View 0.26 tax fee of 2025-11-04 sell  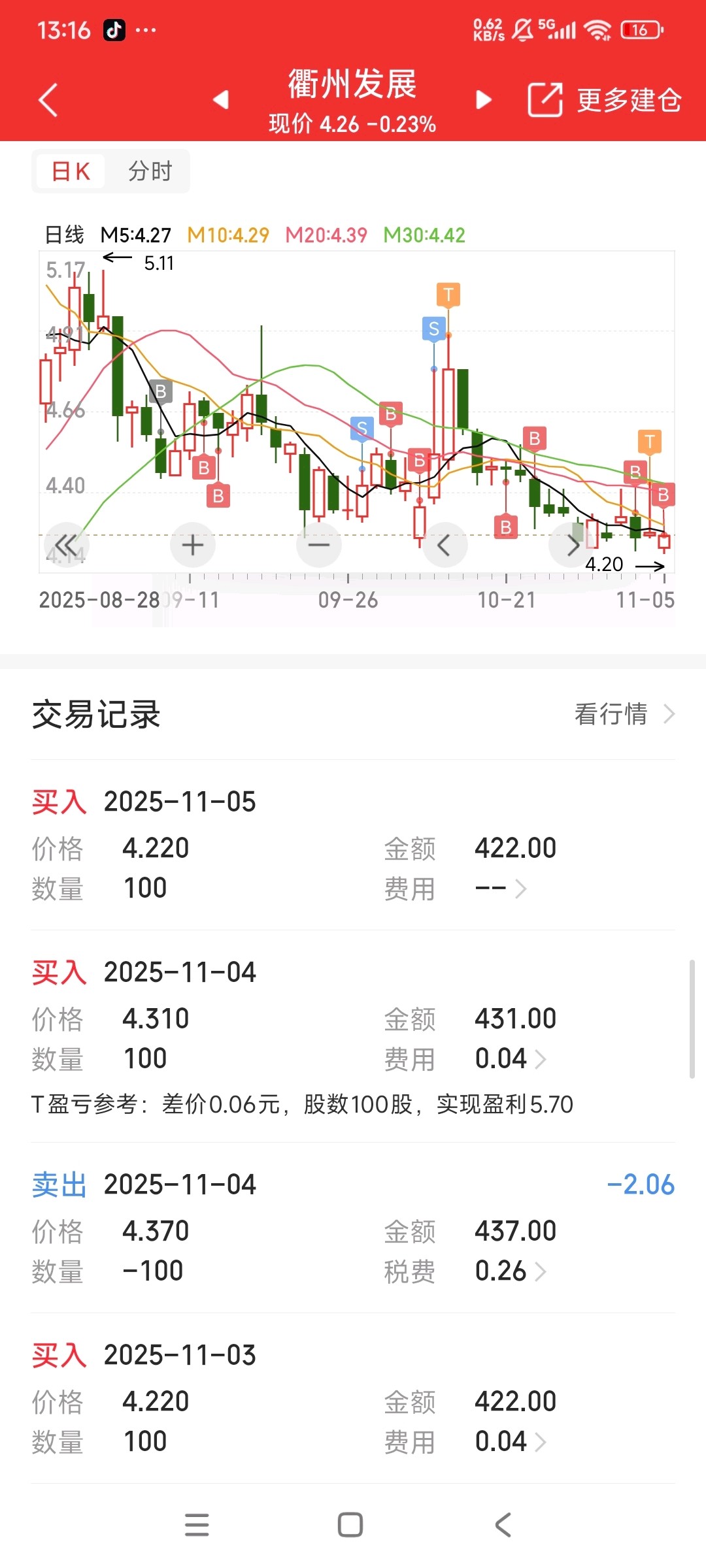click(511, 1271)
